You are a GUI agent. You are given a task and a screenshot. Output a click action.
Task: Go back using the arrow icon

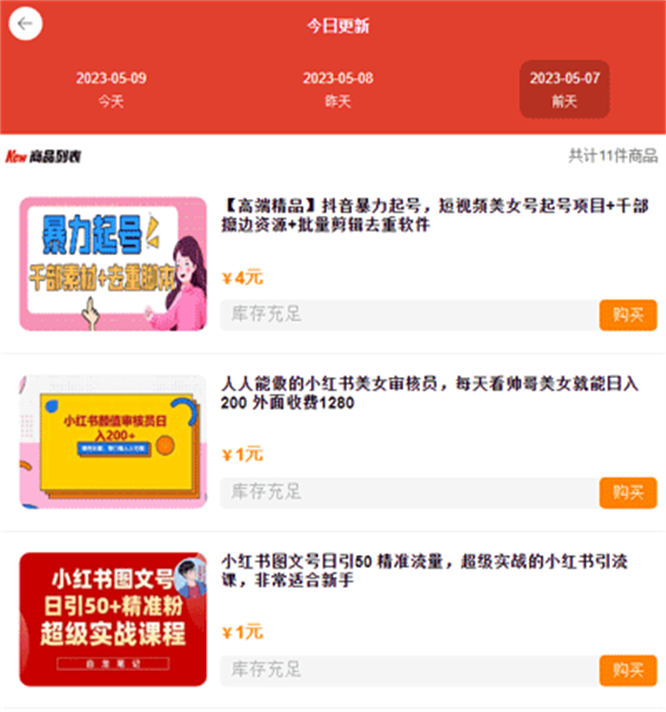pyautogui.click(x=25, y=24)
